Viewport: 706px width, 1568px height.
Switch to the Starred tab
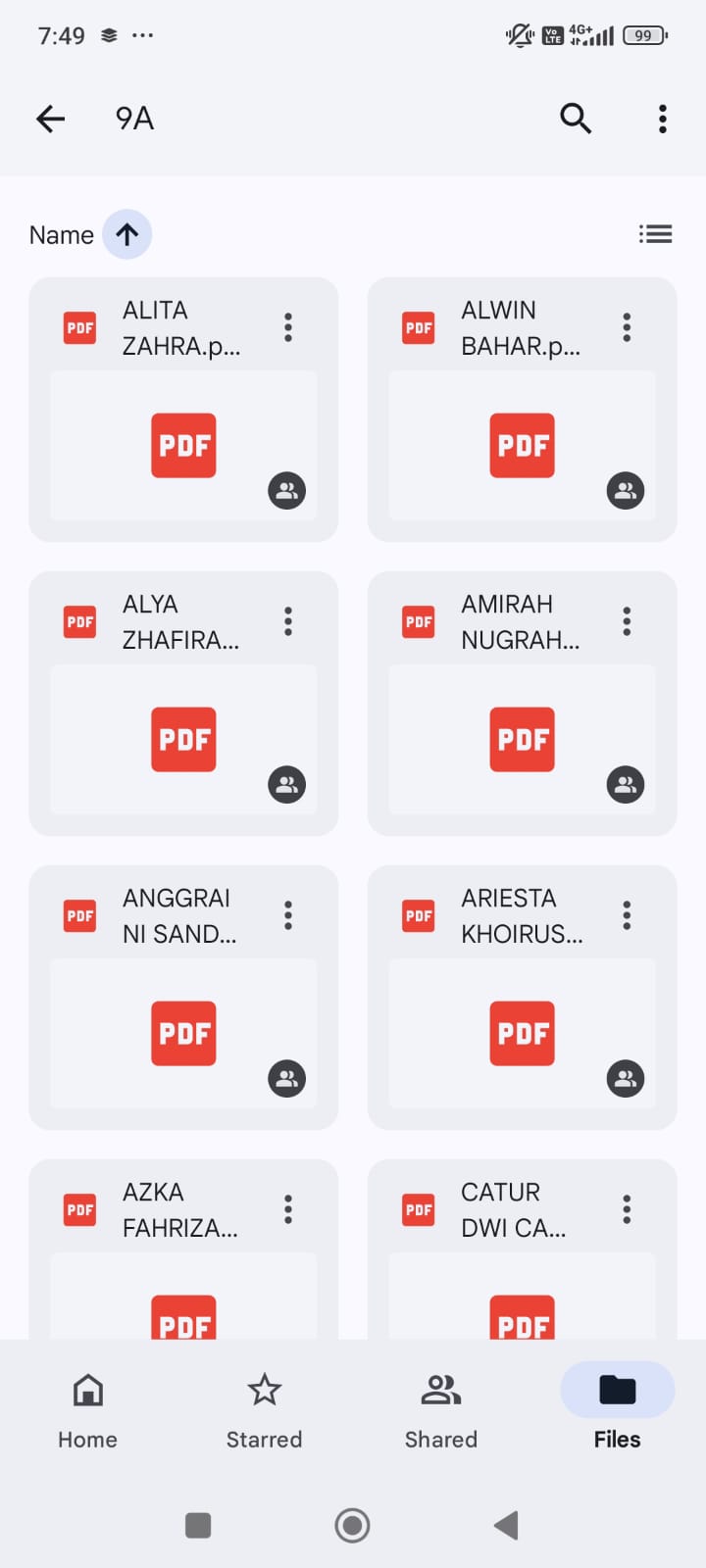(265, 1410)
